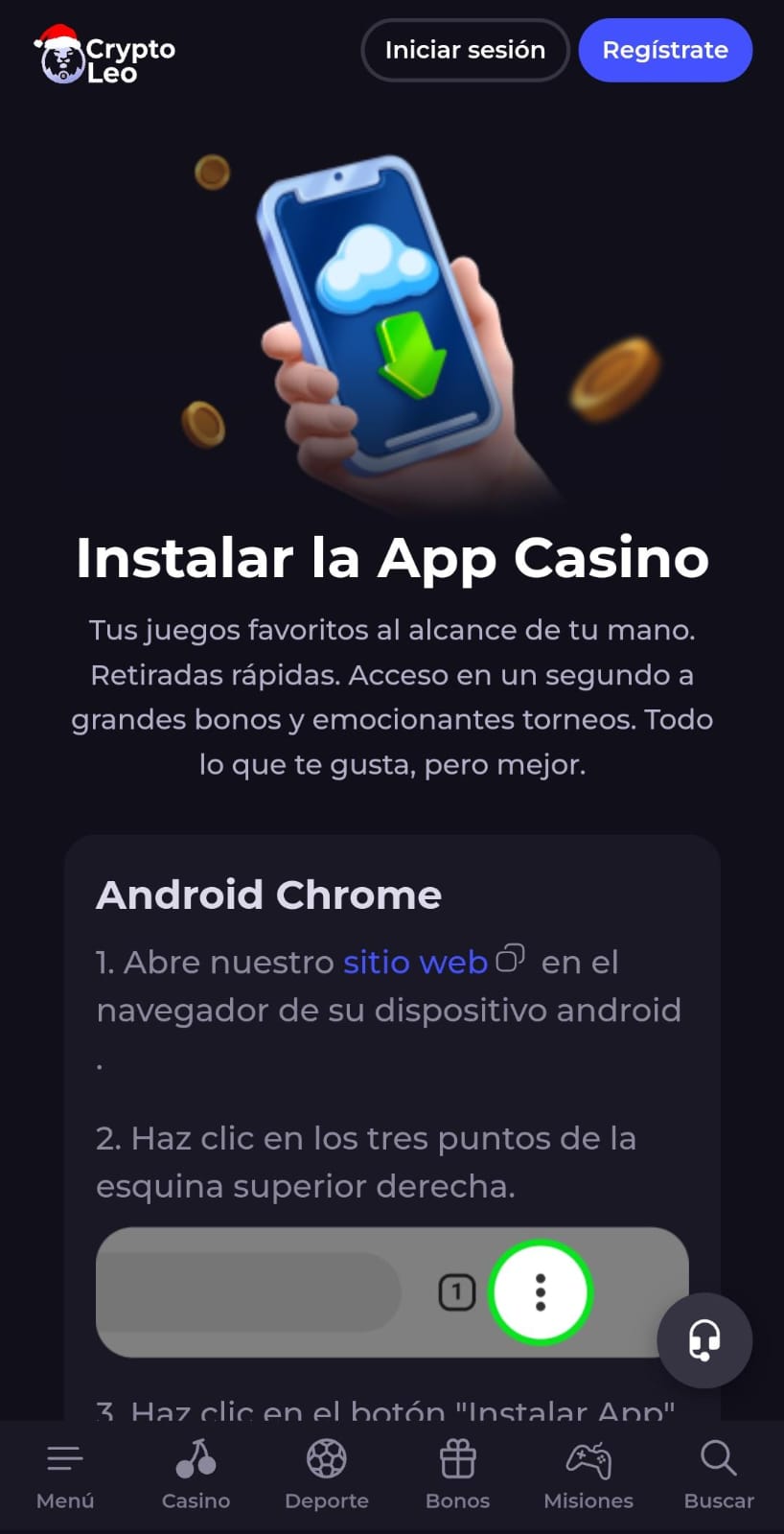Open the Bonos tab
Image resolution: width=784 pixels, height=1534 pixels.
(457, 1476)
